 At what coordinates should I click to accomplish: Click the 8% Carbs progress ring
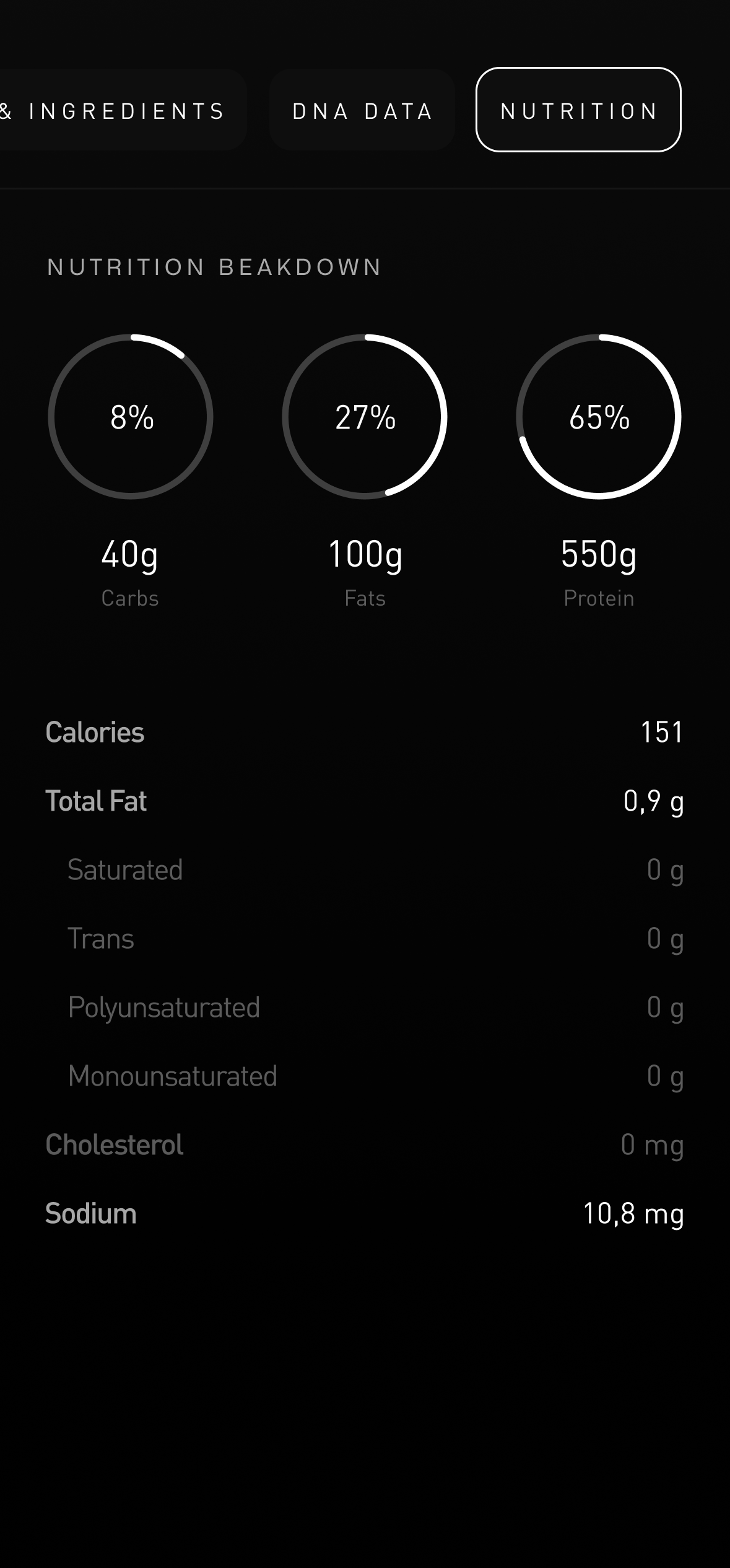click(130, 417)
